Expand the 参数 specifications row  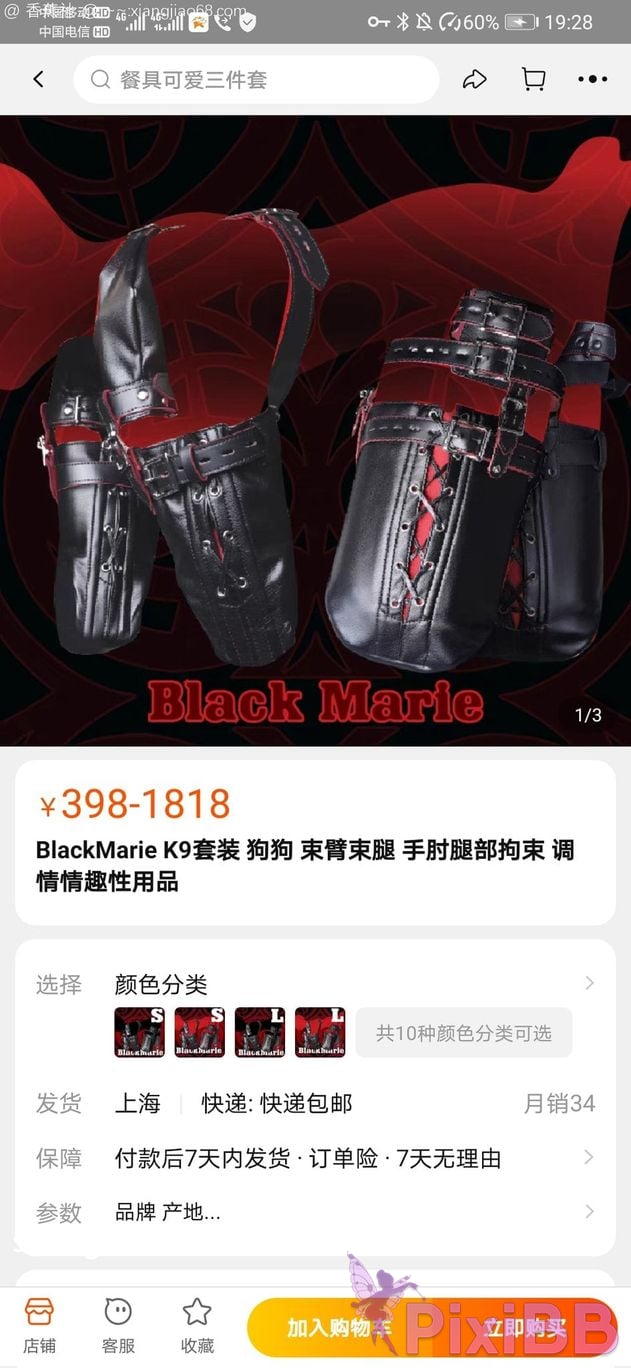350,1212
